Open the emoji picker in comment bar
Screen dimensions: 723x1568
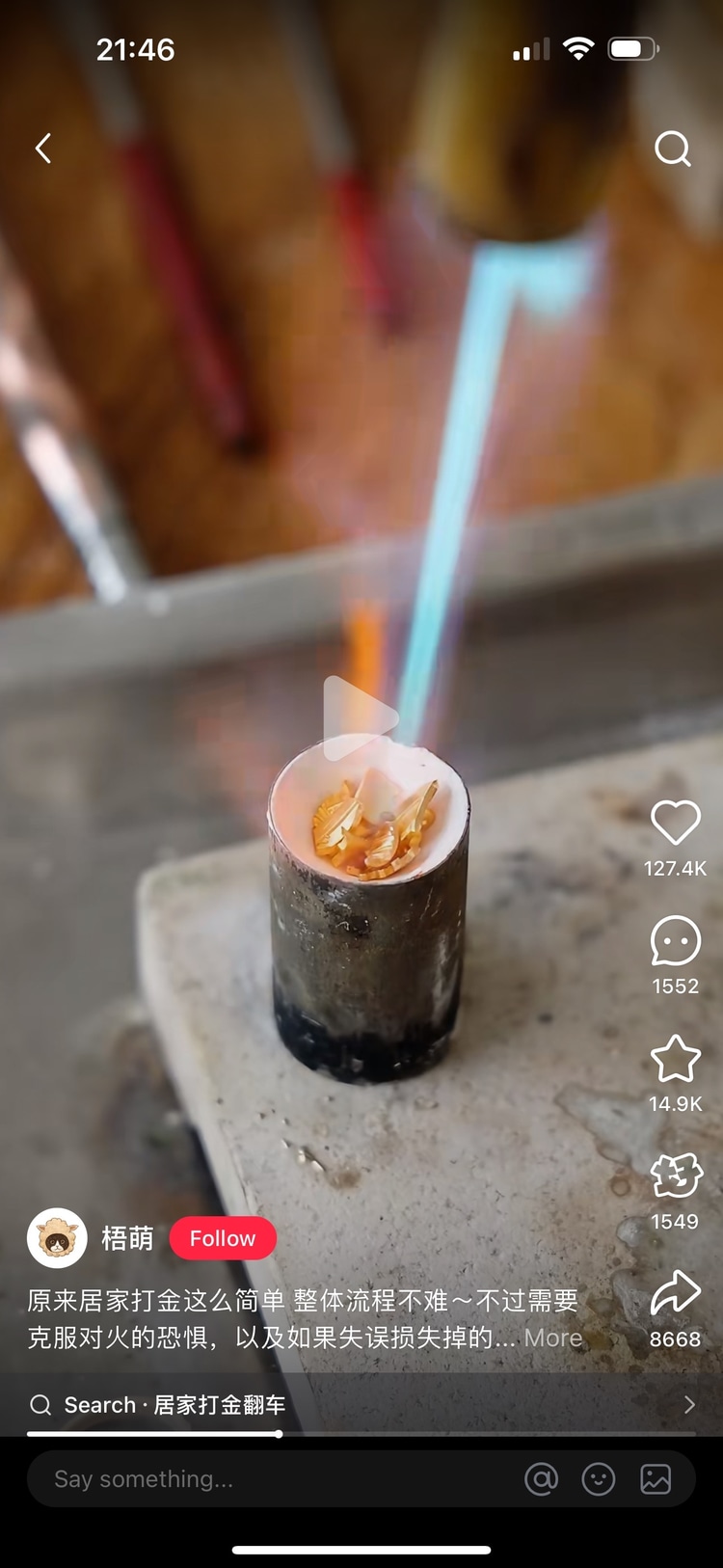pyautogui.click(x=599, y=1478)
